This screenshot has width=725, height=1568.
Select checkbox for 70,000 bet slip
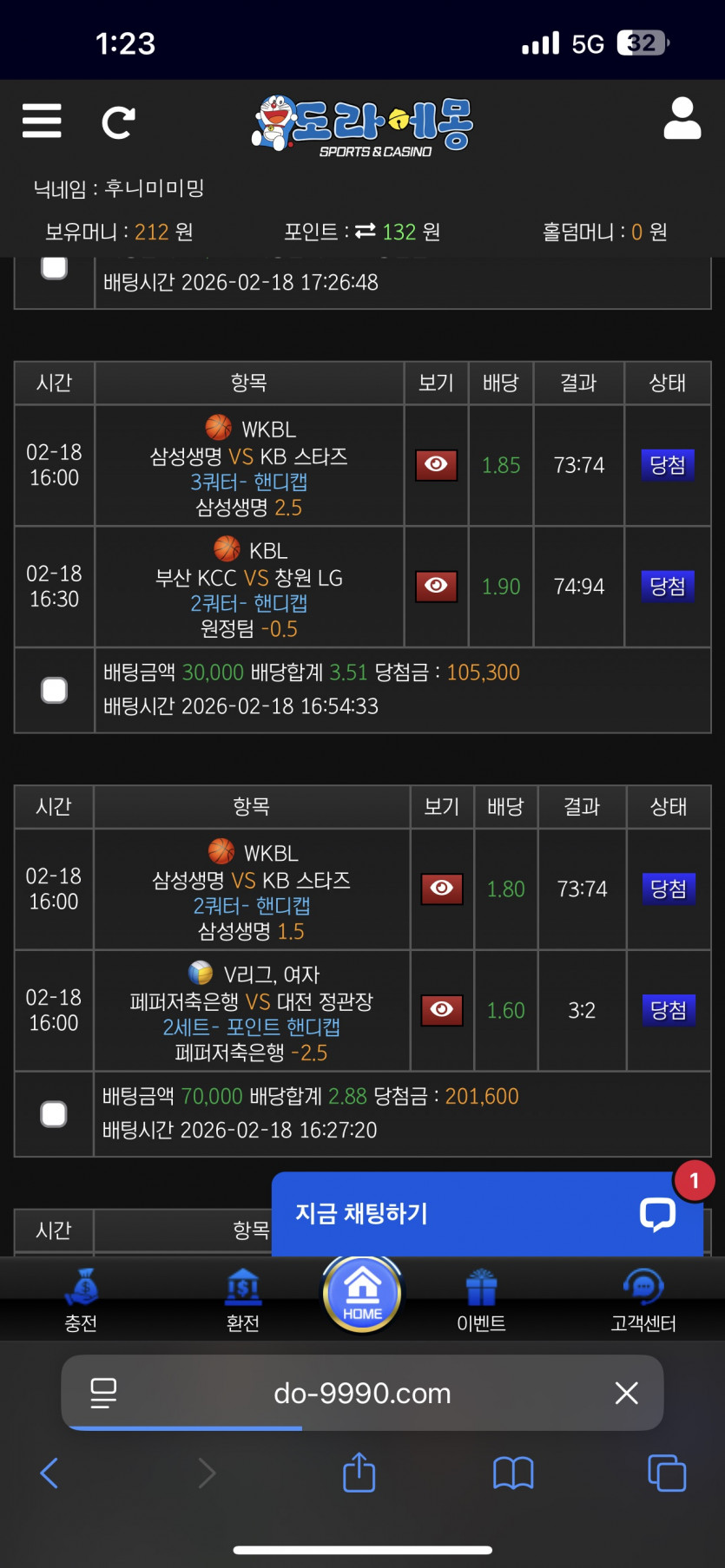coord(54,1114)
